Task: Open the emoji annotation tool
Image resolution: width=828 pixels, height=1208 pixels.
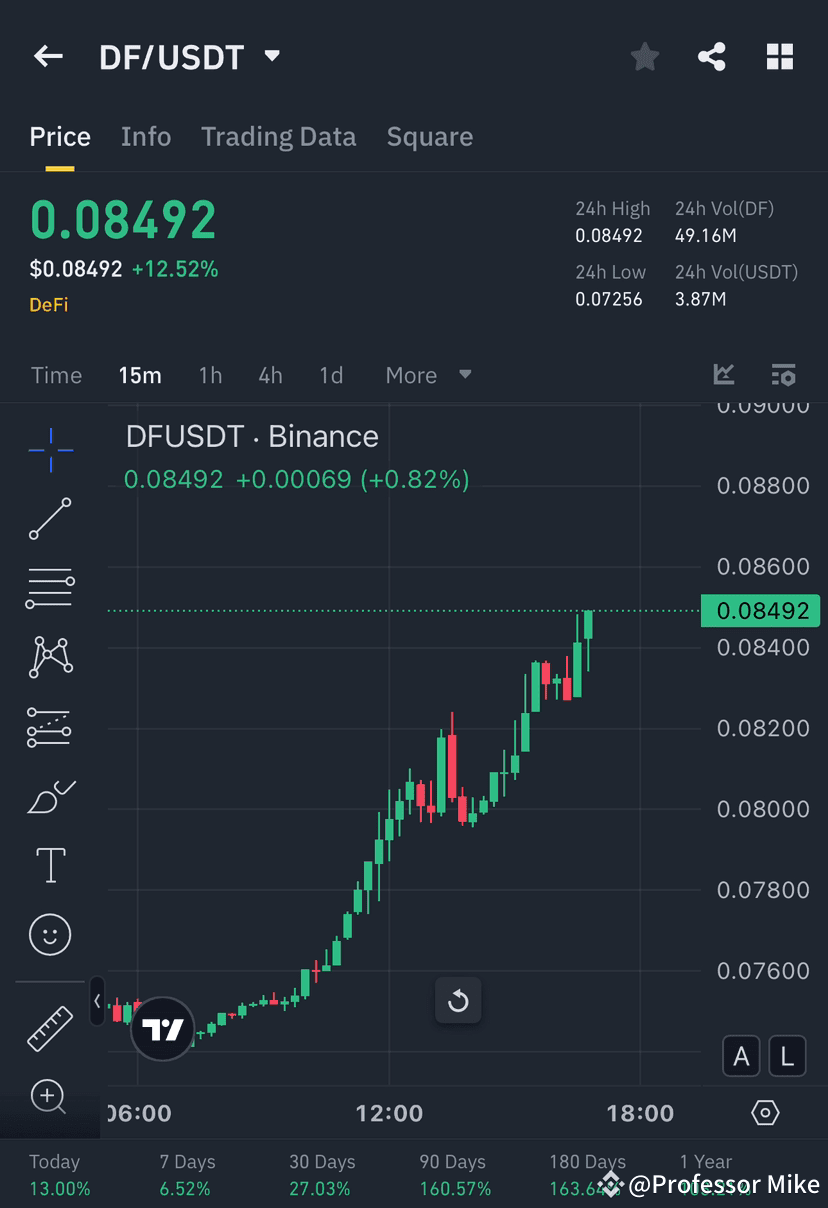Action: click(49, 934)
